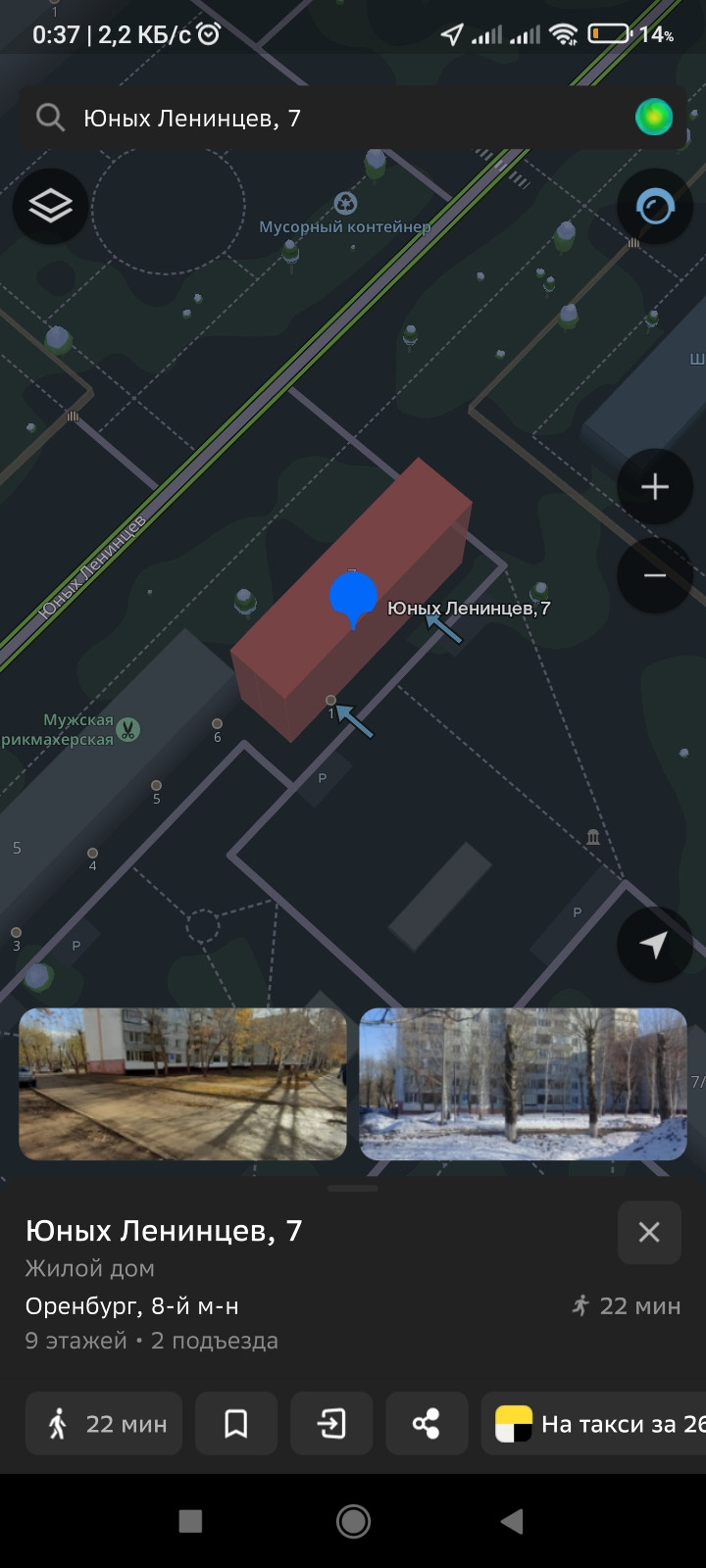Go to the system home screen
The height and width of the screenshot is (1568, 706).
pos(353,1521)
